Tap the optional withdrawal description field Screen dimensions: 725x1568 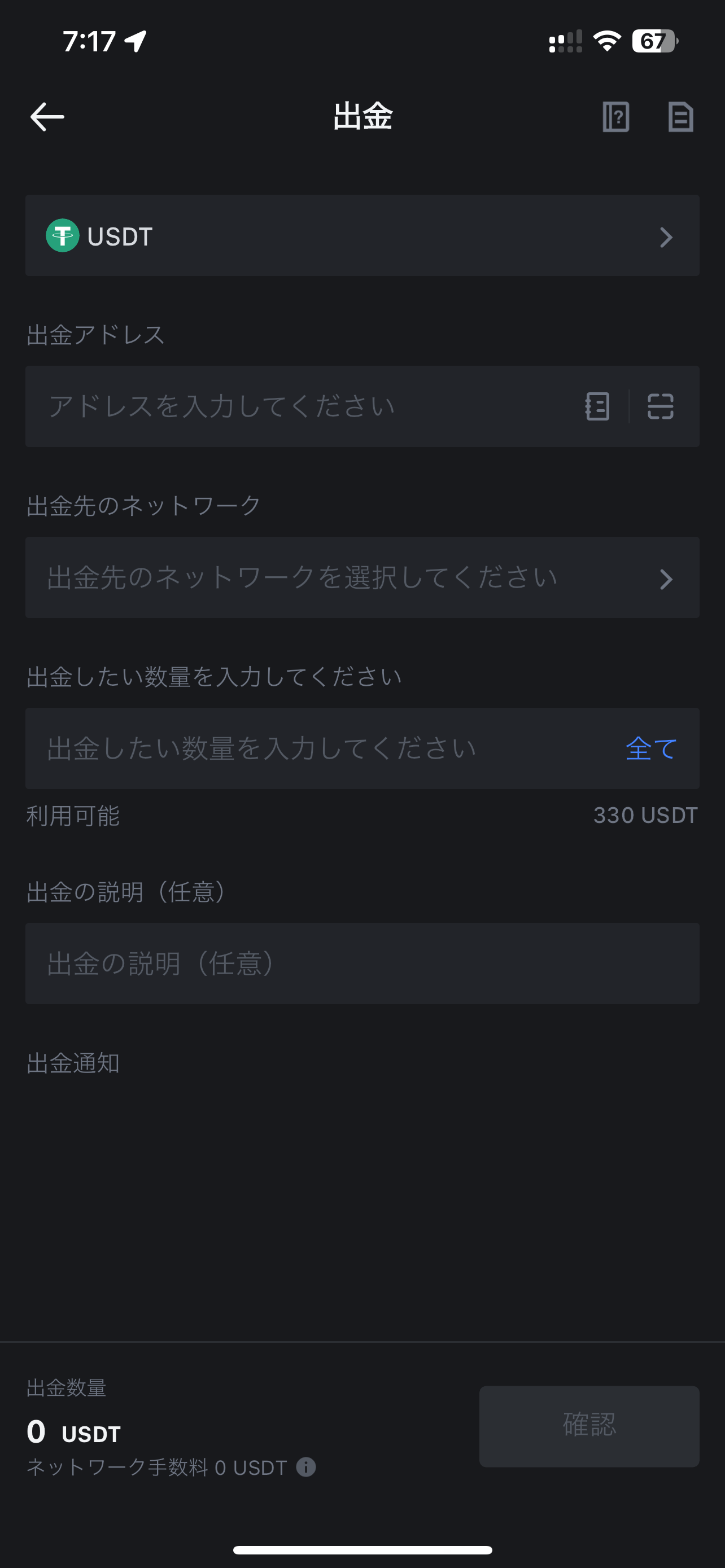[x=362, y=963]
